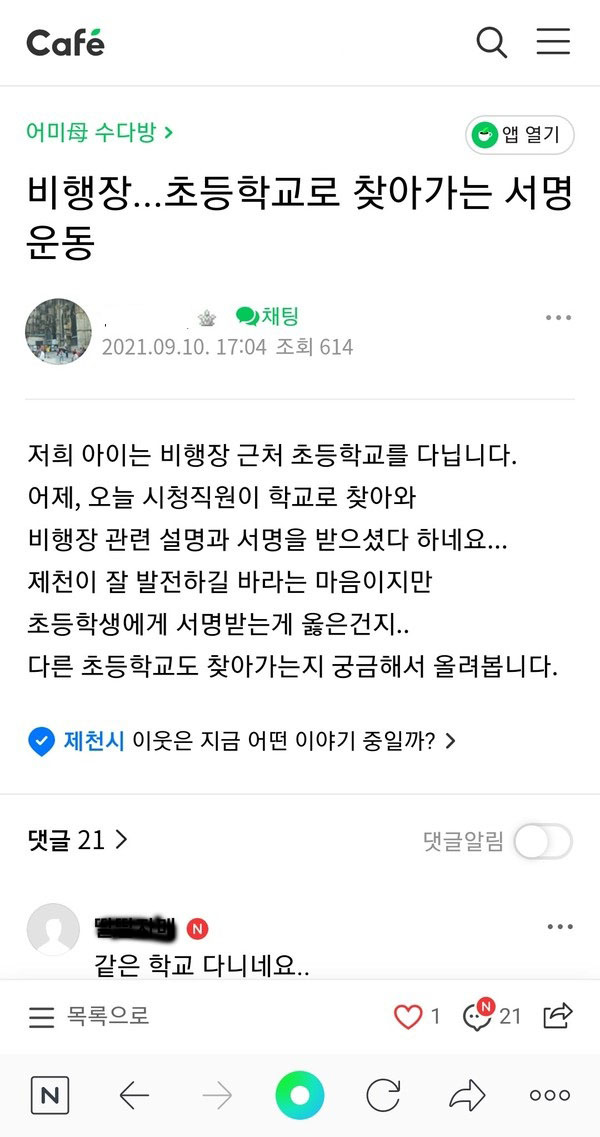Expand the 댓글 21 comments list

78,840
